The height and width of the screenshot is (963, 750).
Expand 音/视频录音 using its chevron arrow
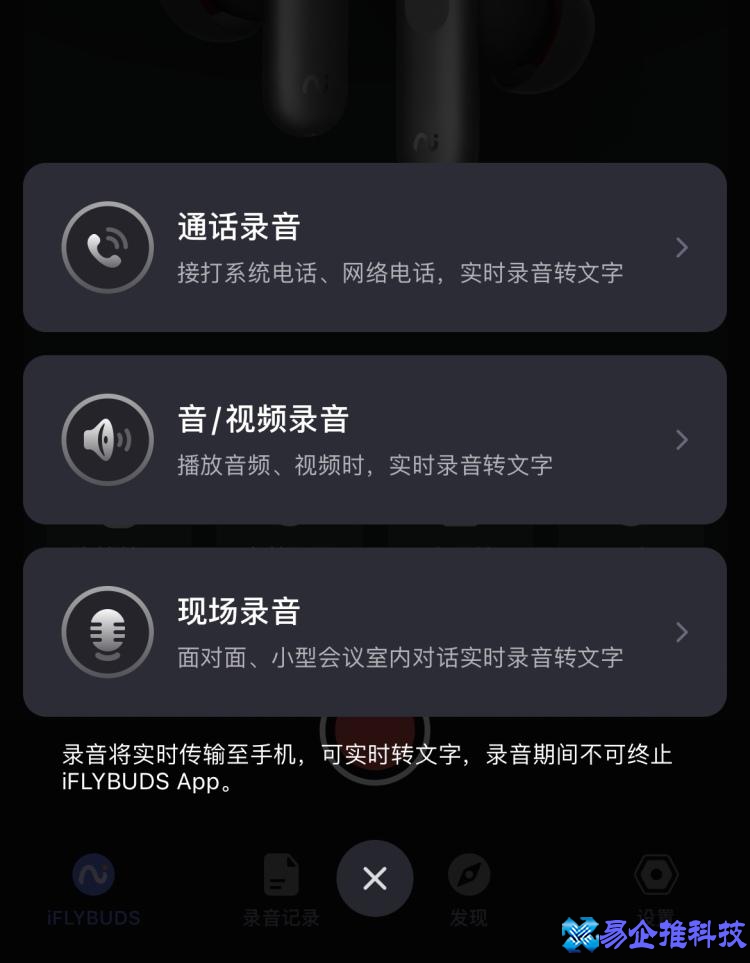pyautogui.click(x=681, y=439)
